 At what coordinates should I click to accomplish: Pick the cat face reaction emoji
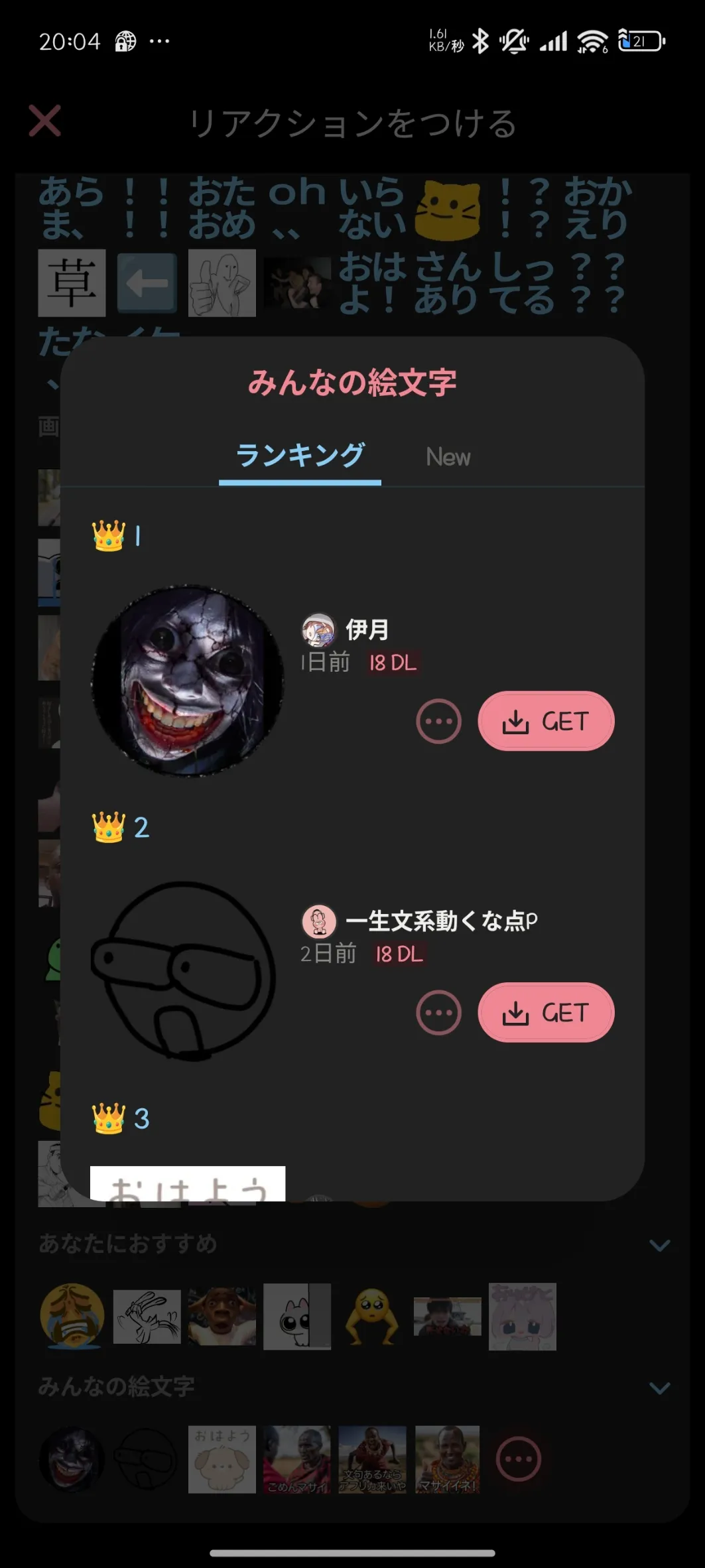pyautogui.click(x=448, y=210)
